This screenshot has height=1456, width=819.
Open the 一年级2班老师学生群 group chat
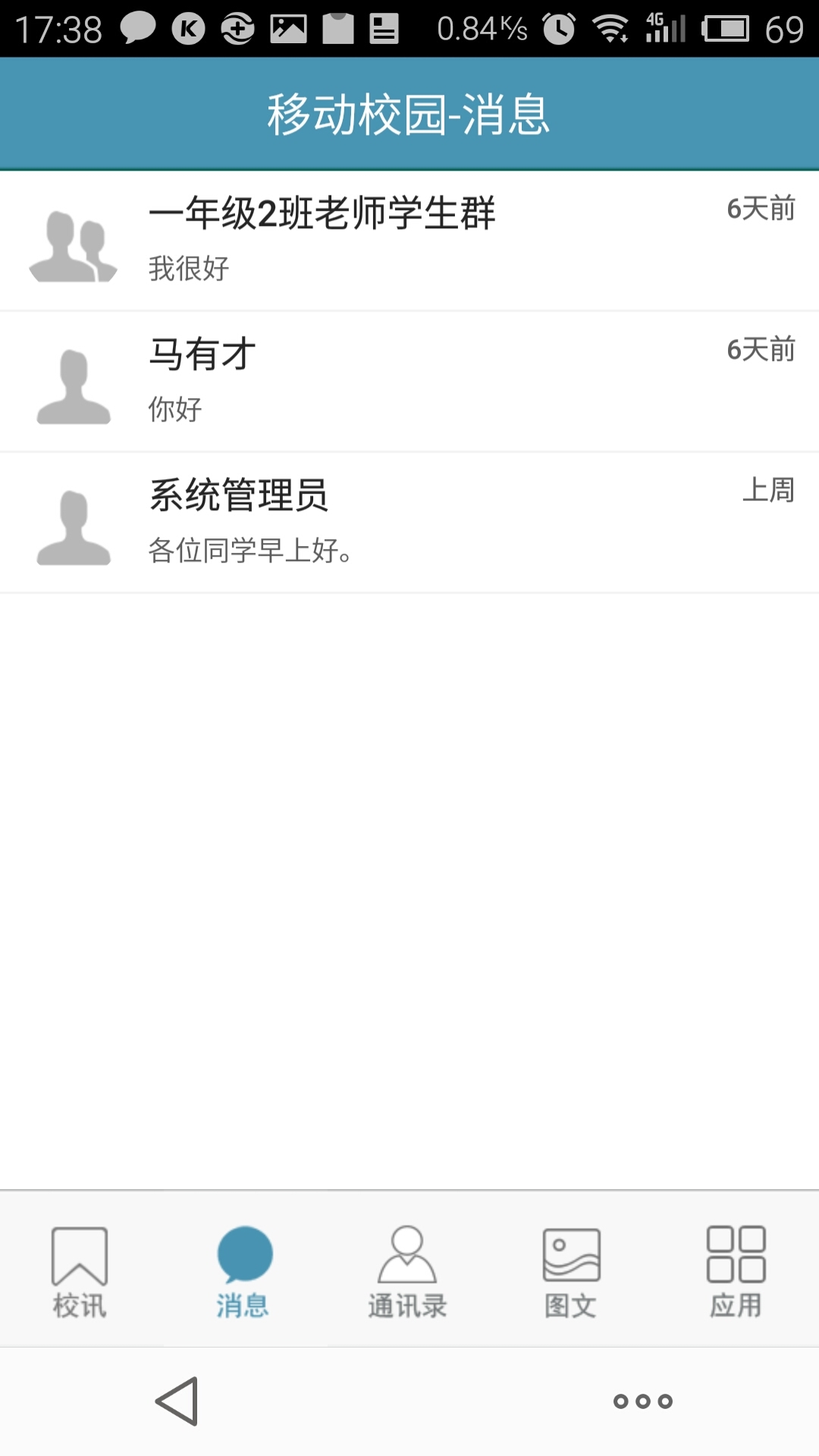(409, 240)
